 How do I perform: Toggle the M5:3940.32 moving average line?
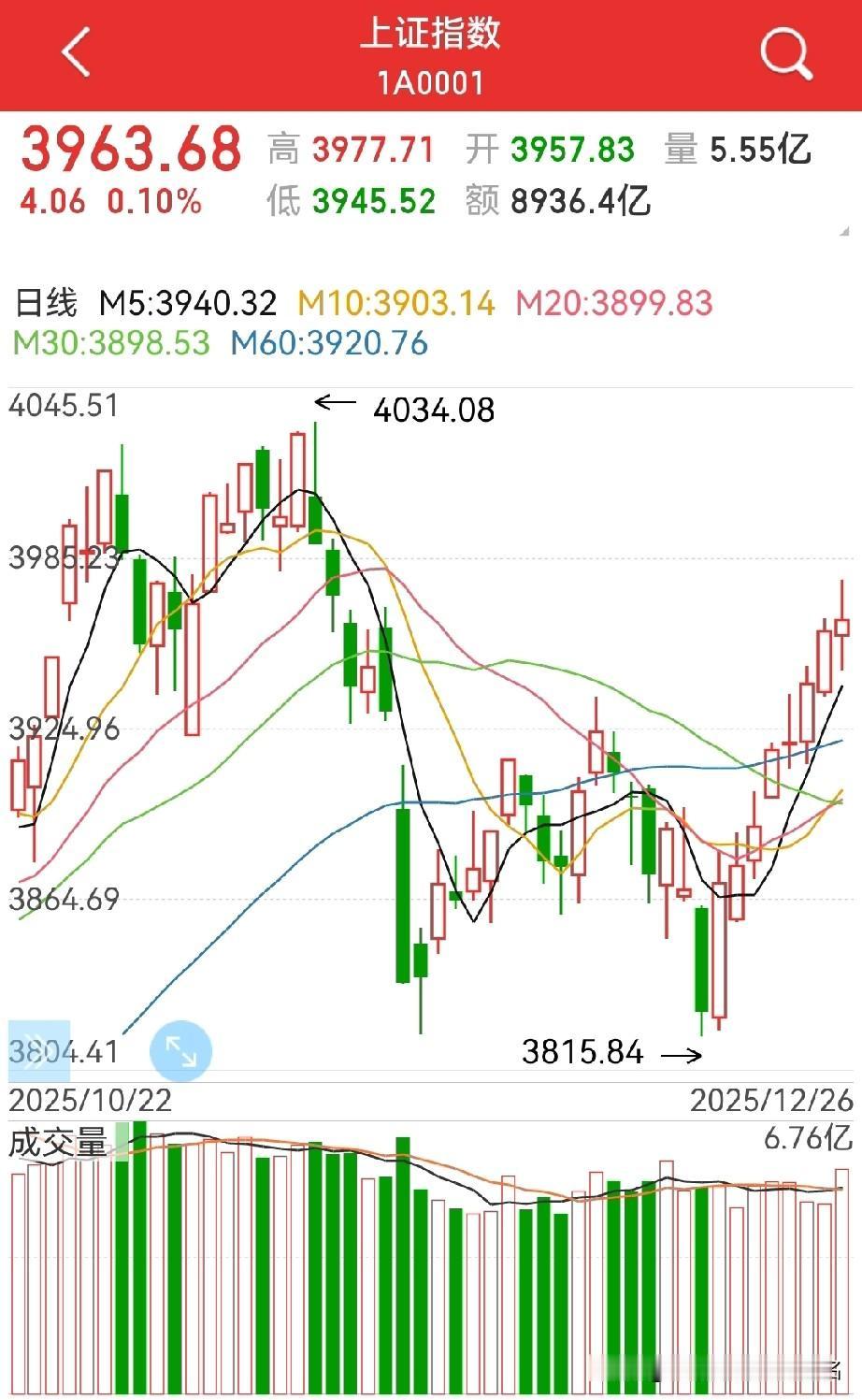click(x=187, y=303)
